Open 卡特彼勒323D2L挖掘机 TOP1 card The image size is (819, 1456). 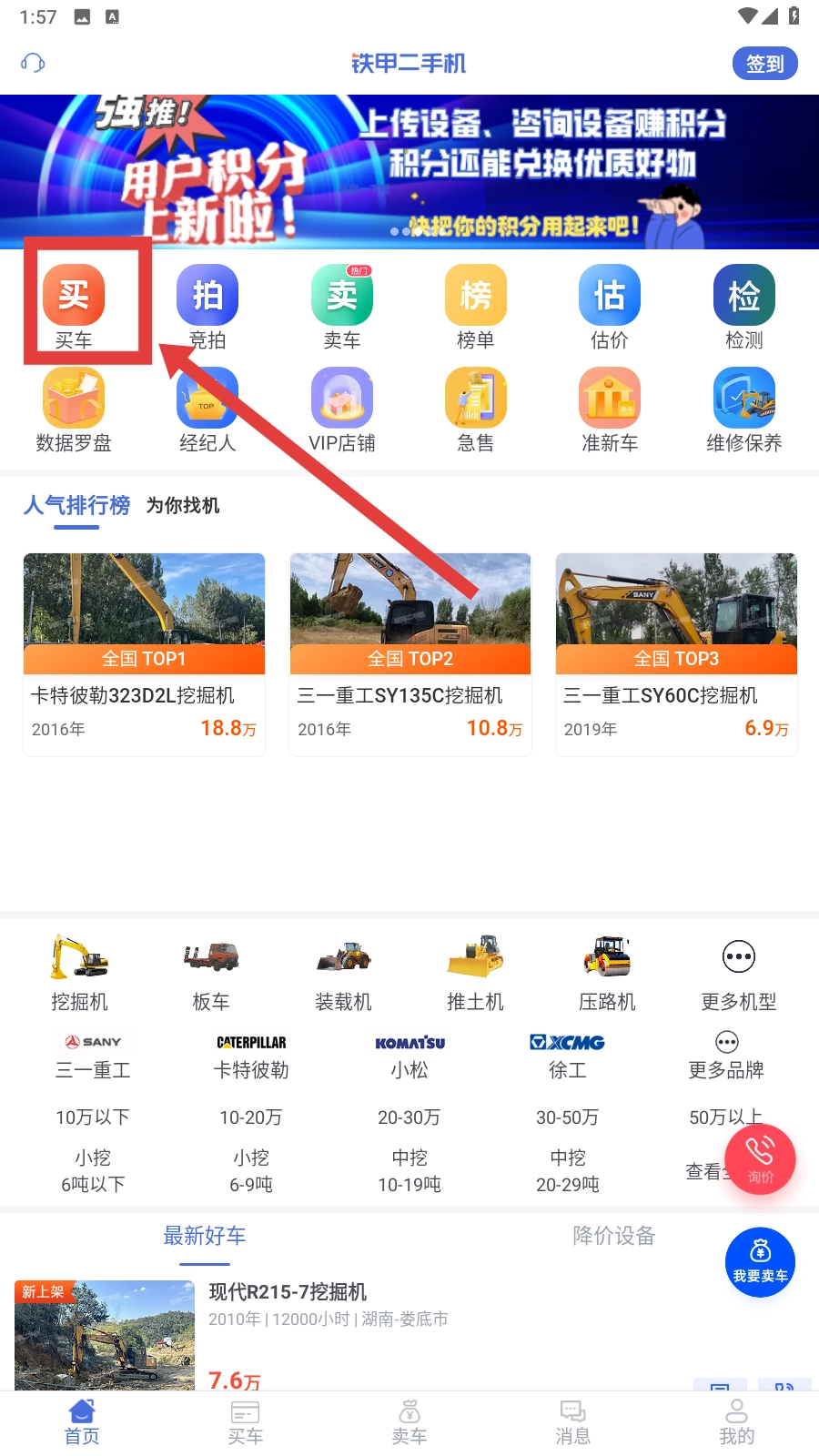click(x=144, y=653)
